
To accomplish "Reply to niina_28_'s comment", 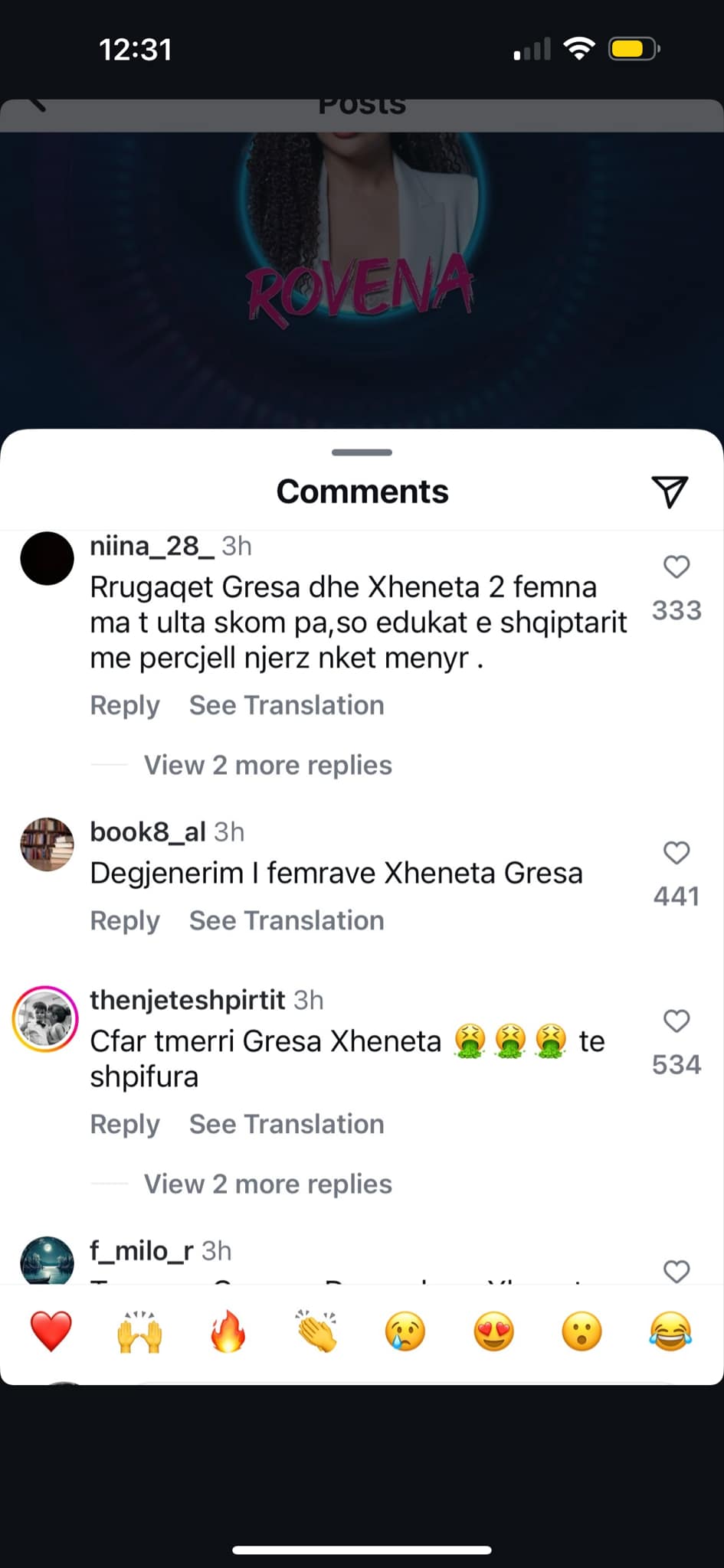I will pyautogui.click(x=125, y=705).
